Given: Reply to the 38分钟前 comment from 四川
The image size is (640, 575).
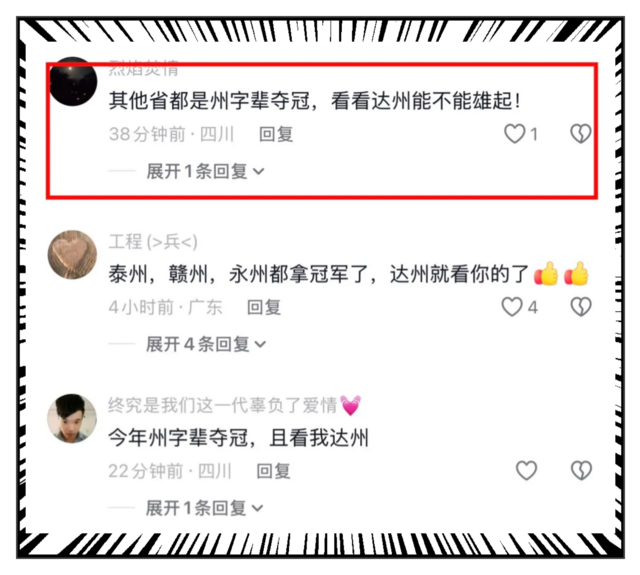Looking at the screenshot, I should click(276, 134).
